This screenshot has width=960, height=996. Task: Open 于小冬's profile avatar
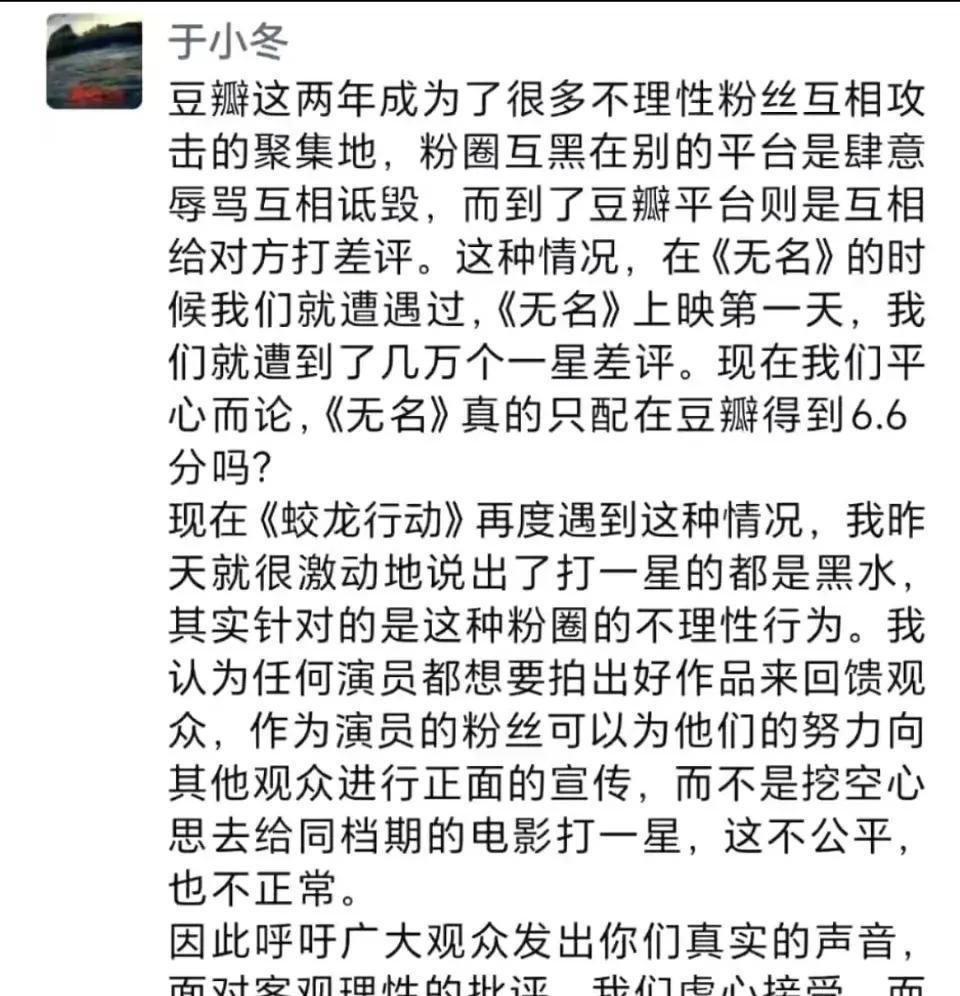click(x=94, y=61)
